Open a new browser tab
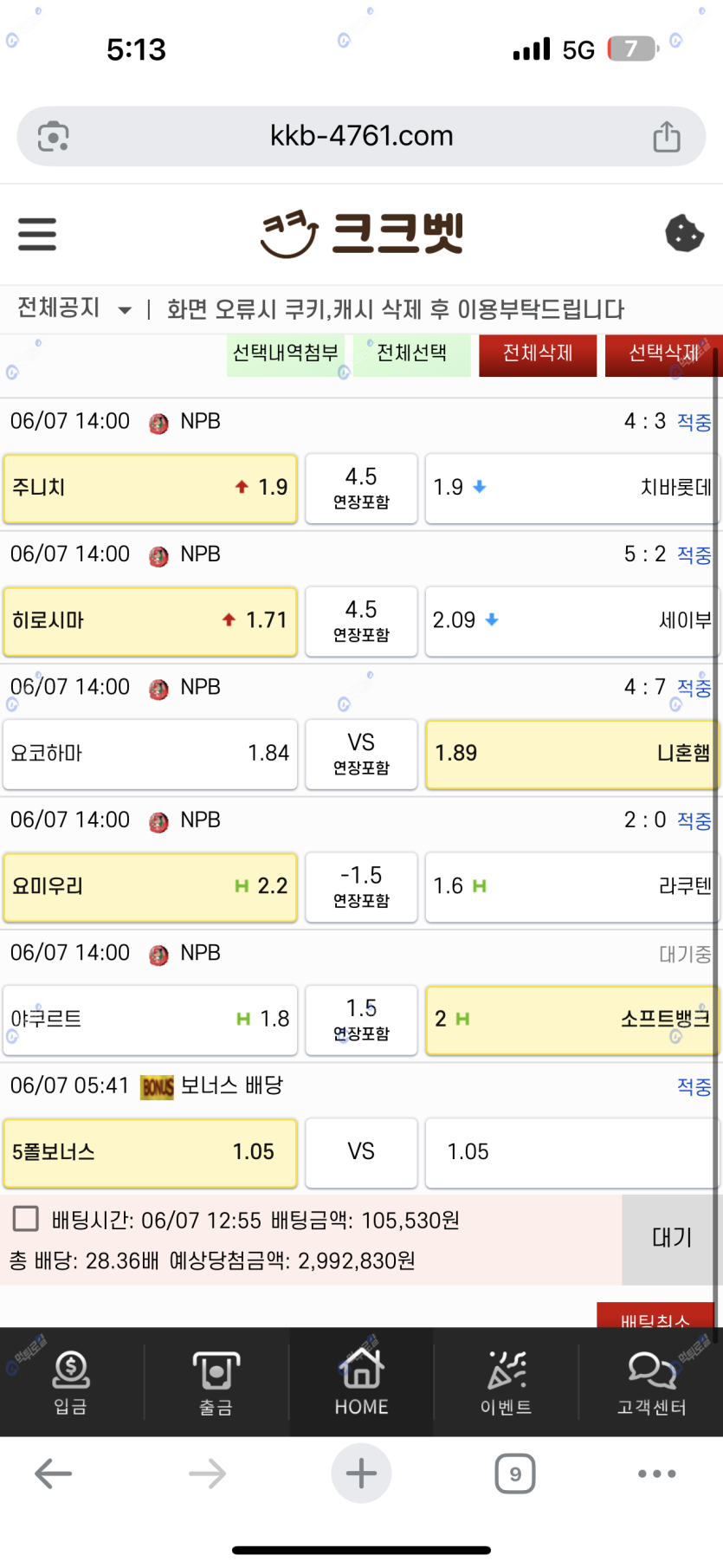This screenshot has height=1568, width=723. (361, 1474)
